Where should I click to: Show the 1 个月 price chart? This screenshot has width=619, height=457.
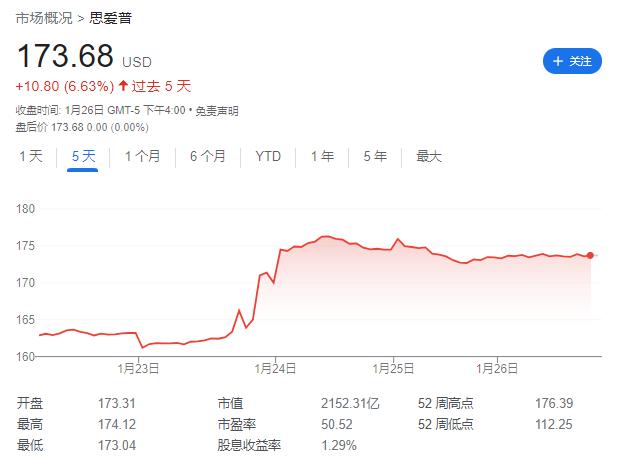point(143,156)
